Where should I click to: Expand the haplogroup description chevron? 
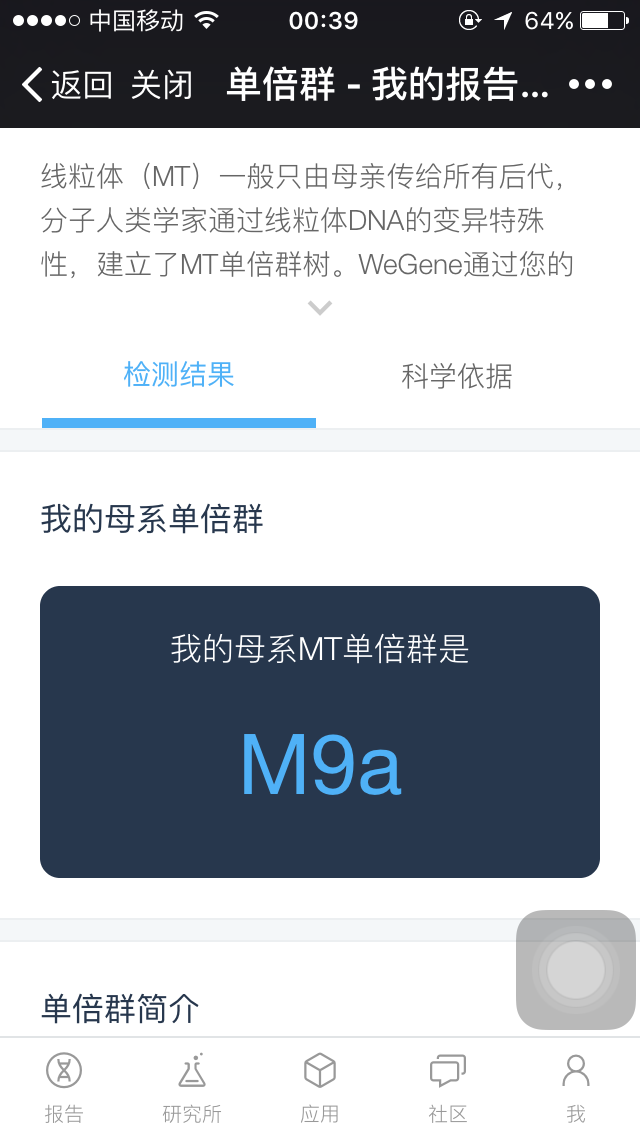320,308
